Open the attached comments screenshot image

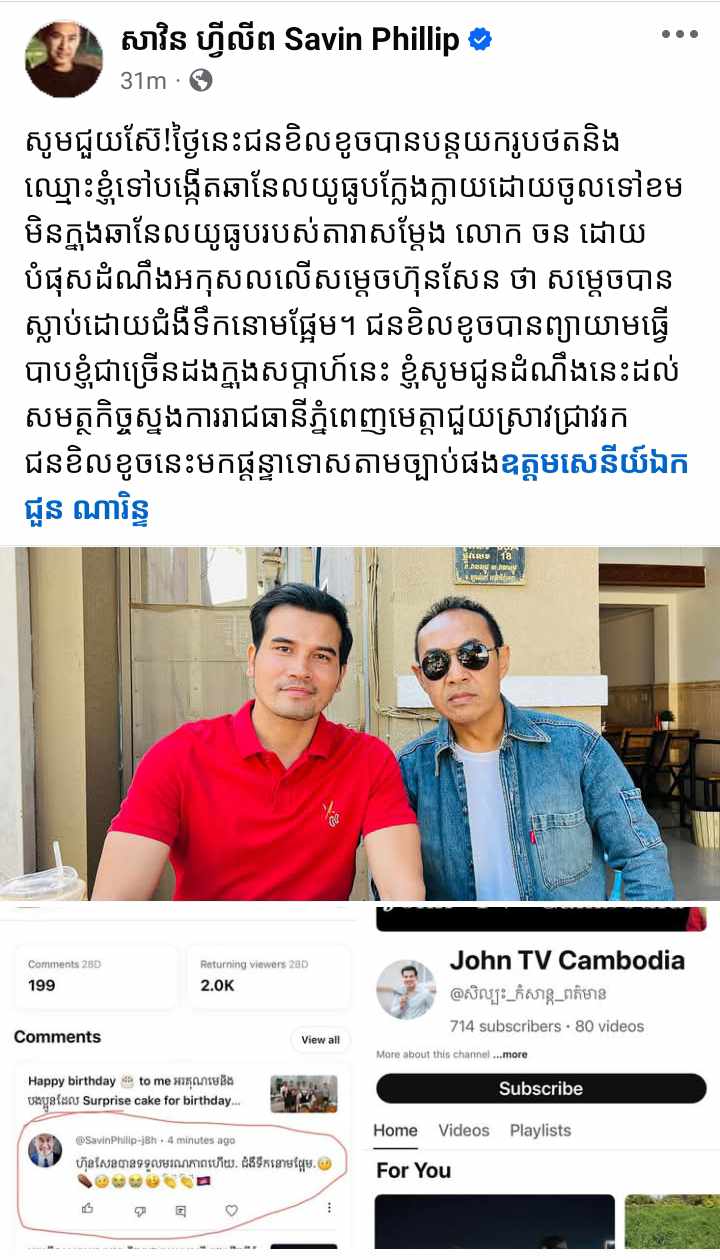coord(178,1078)
